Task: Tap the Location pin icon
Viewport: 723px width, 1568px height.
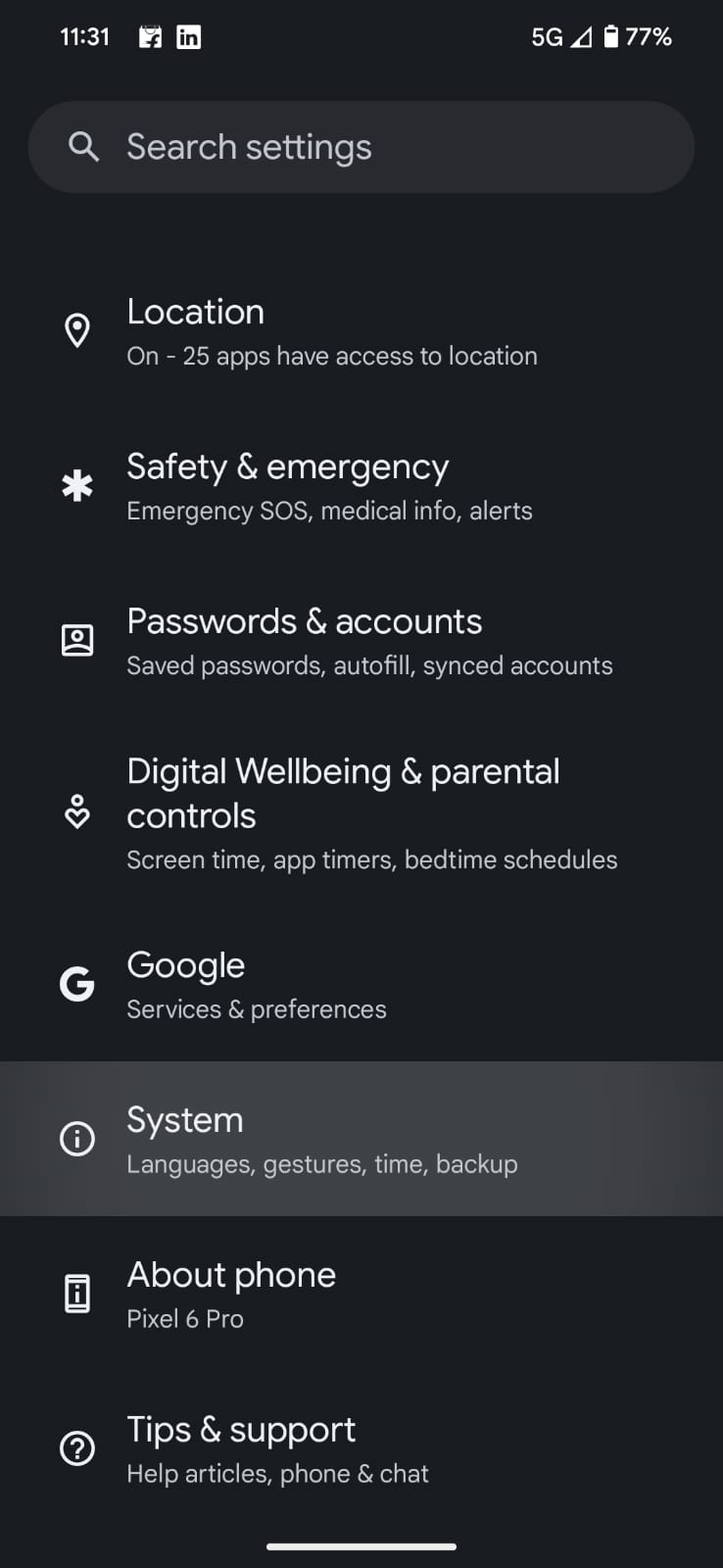Action: pos(77,330)
